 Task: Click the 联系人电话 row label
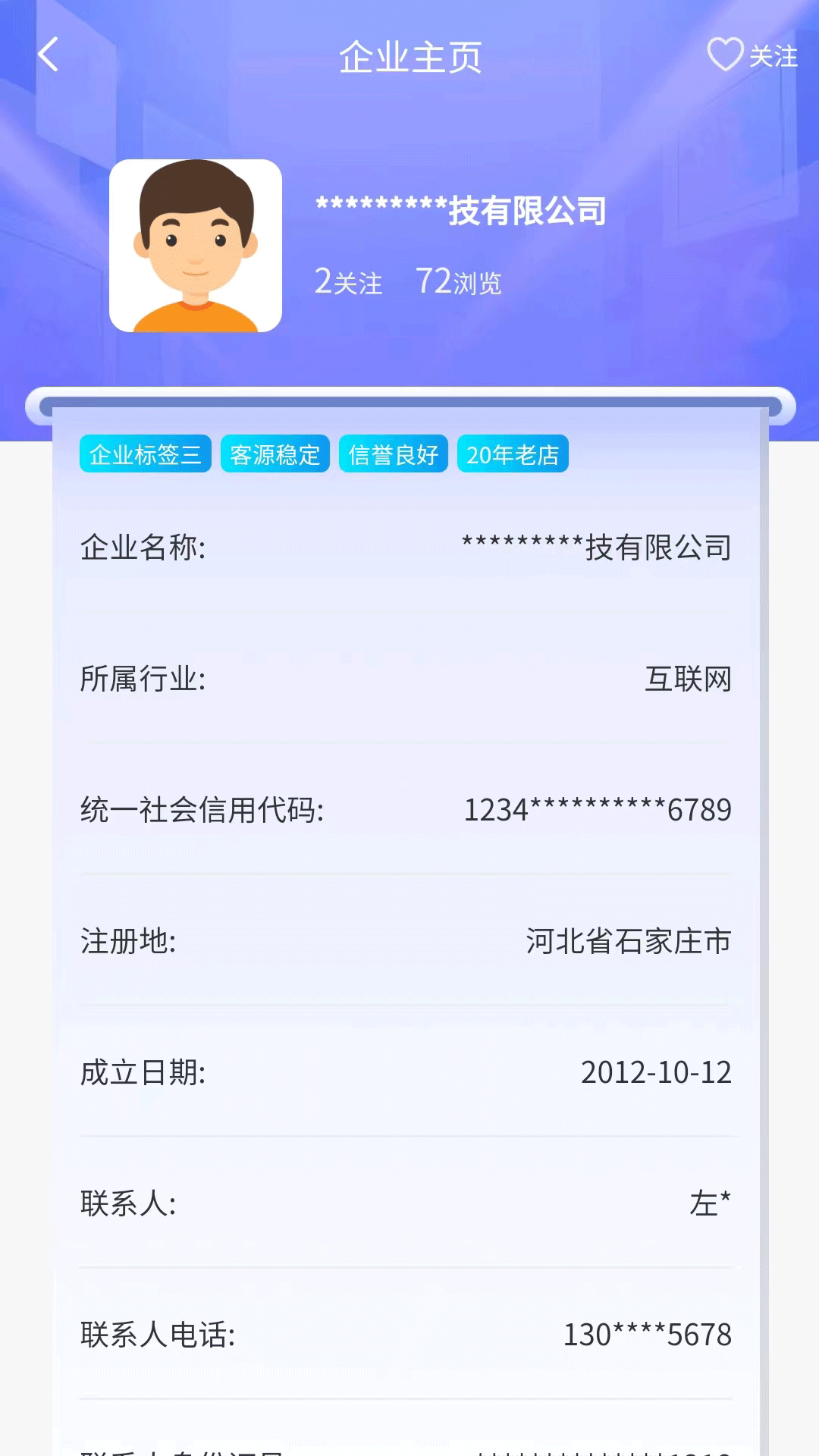pos(158,1335)
